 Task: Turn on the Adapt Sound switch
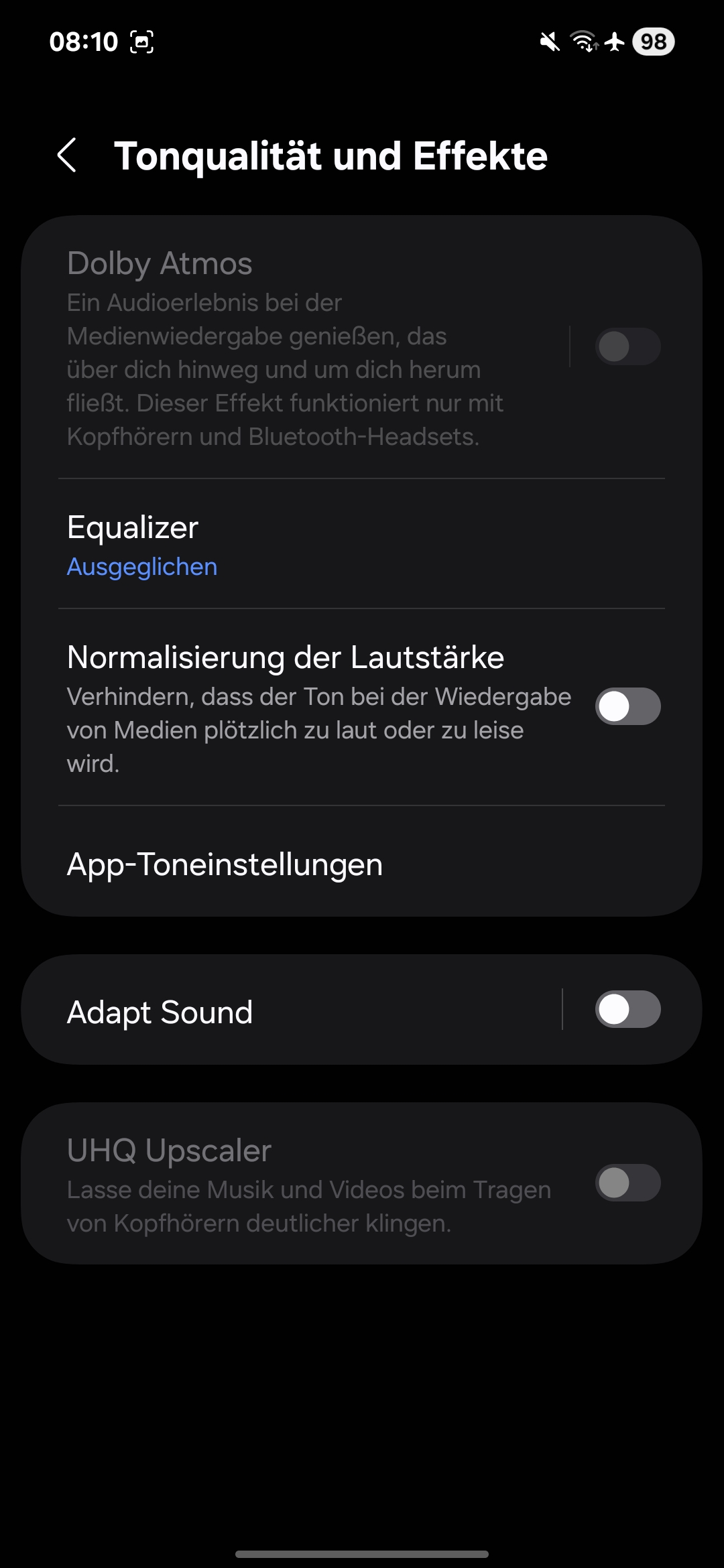(x=627, y=1009)
